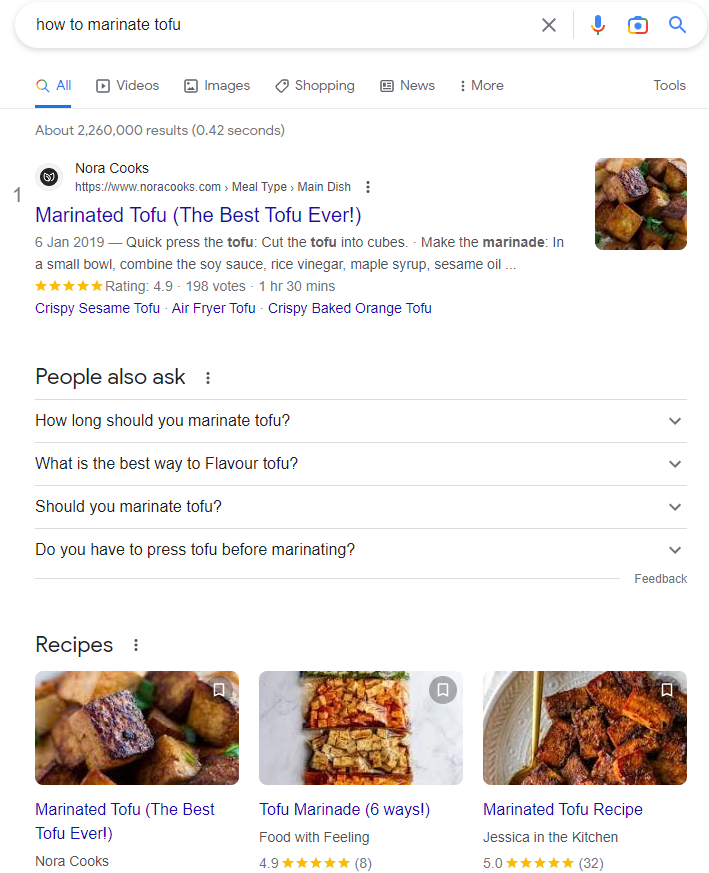Open the Tofu Marinade (6 ways!) recipe card
709x873 pixels.
point(344,809)
